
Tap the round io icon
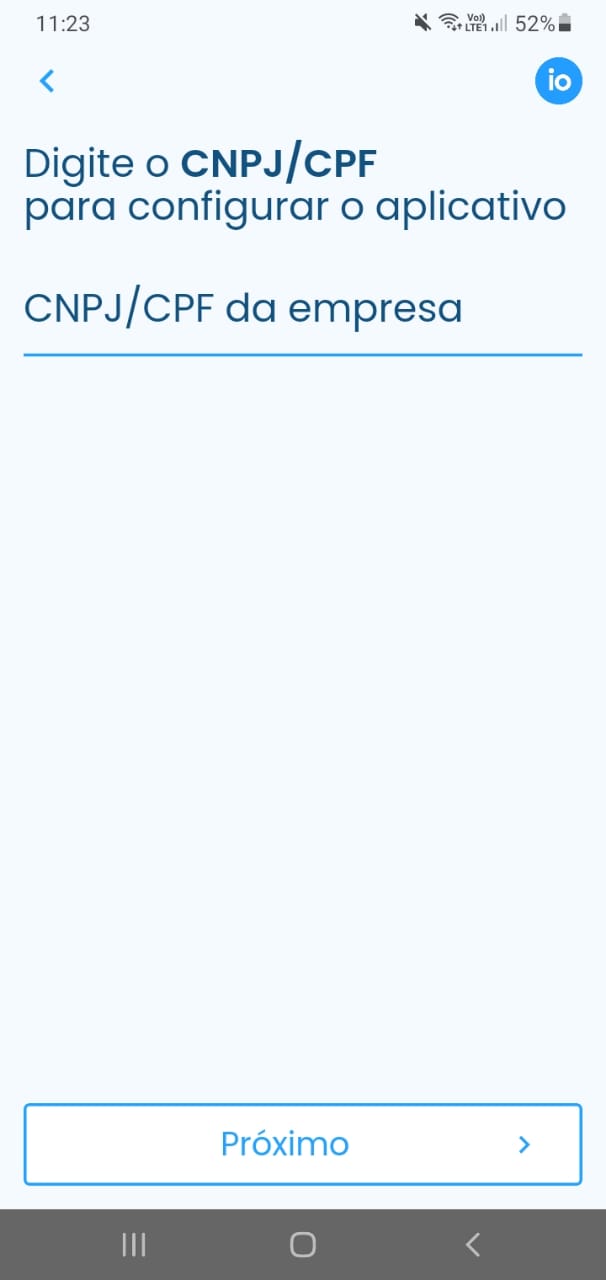(558, 81)
